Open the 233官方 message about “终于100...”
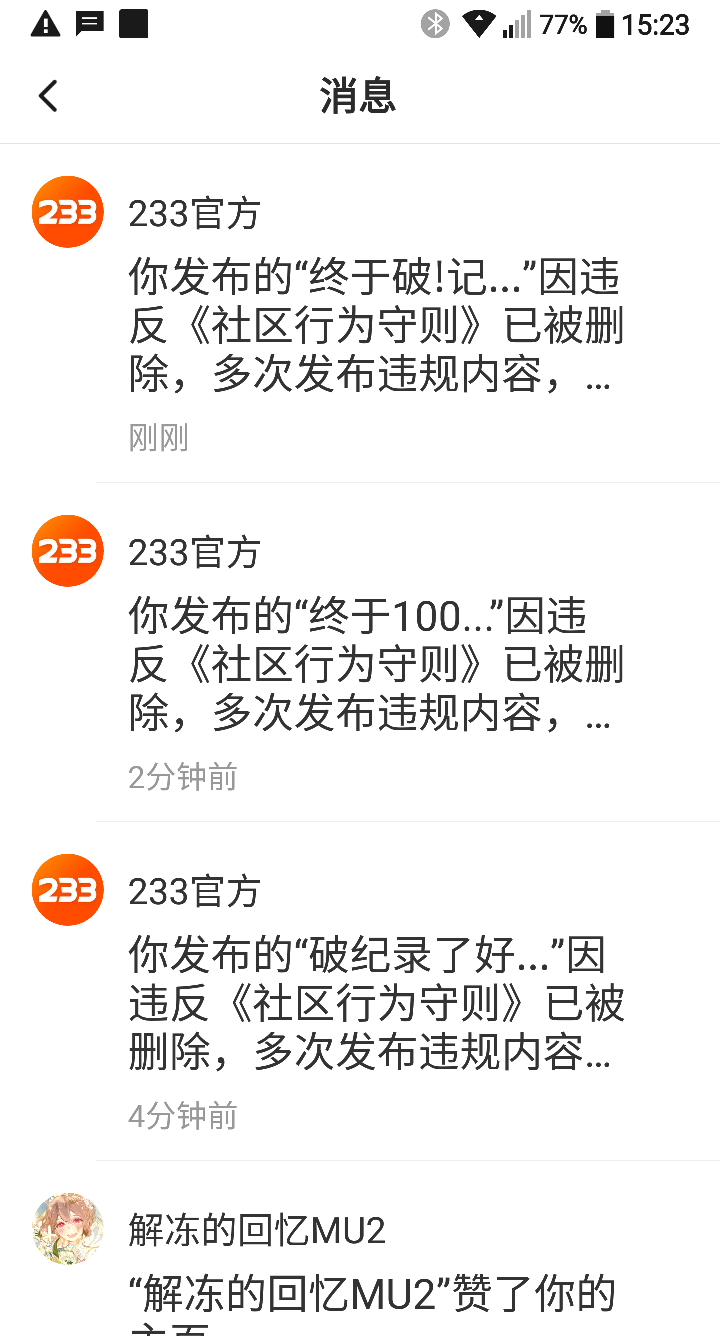720x1336 pixels. [x=375, y=665]
